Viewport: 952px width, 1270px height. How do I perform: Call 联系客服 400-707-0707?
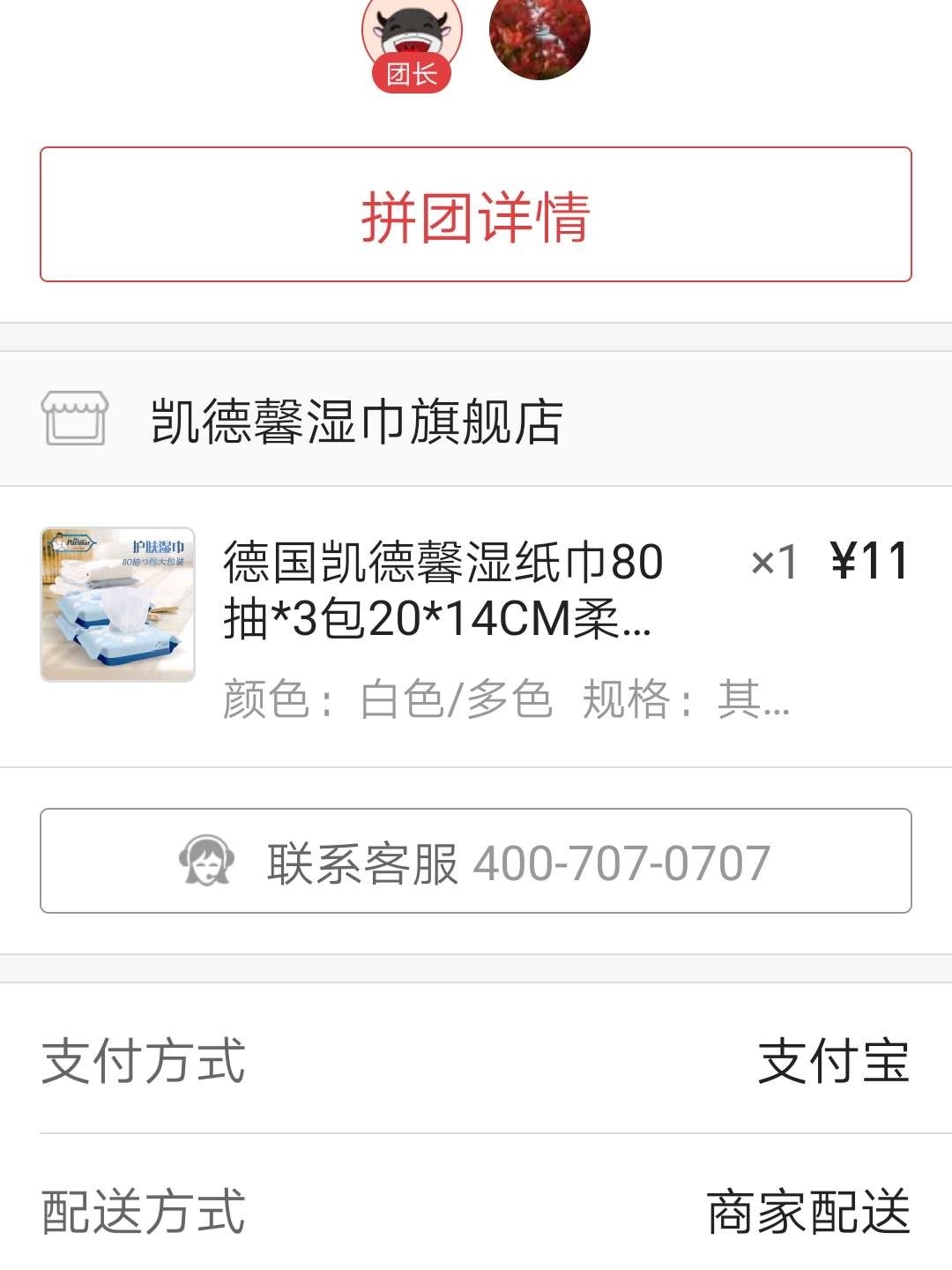(x=475, y=862)
